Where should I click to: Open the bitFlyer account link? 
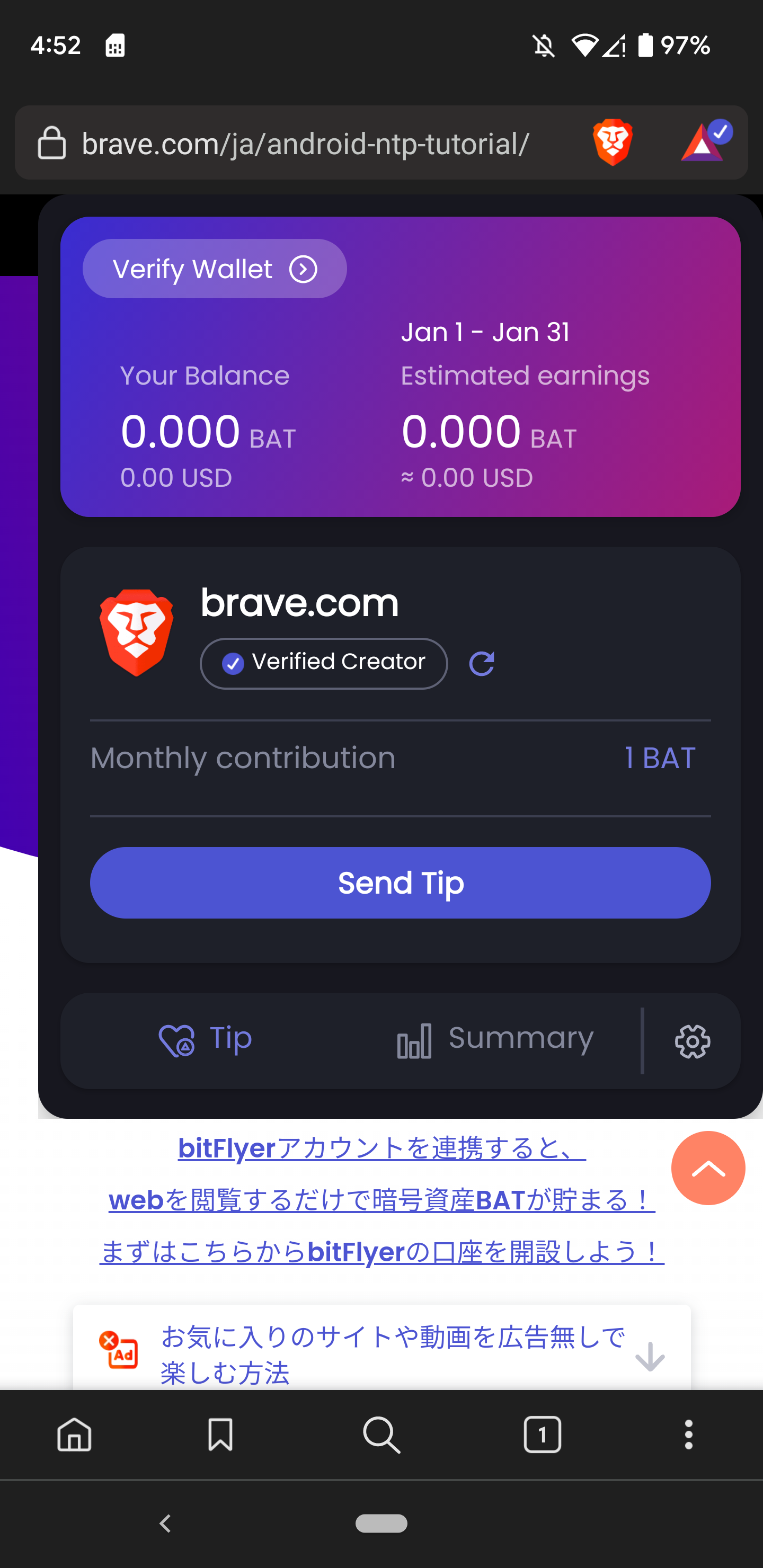[x=381, y=1149]
